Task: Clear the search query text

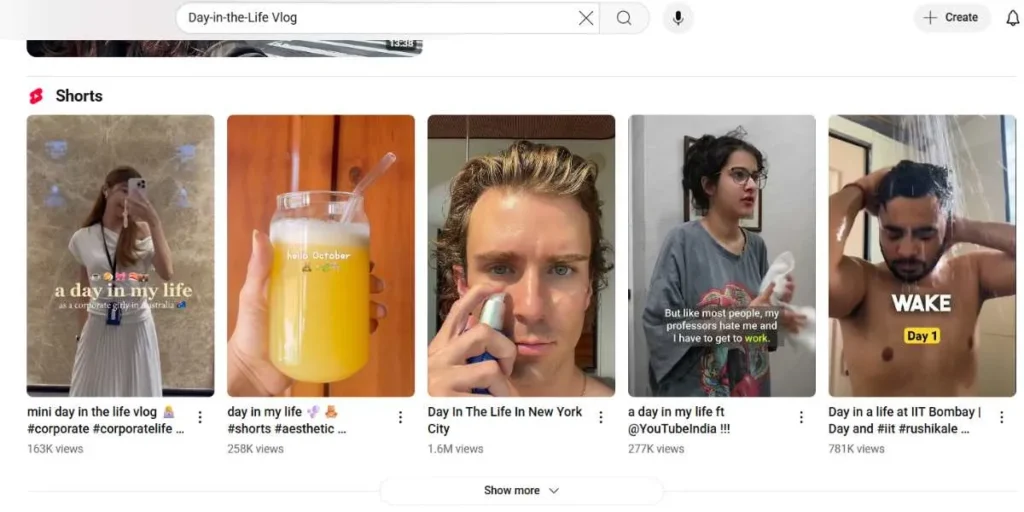Action: 586,18
